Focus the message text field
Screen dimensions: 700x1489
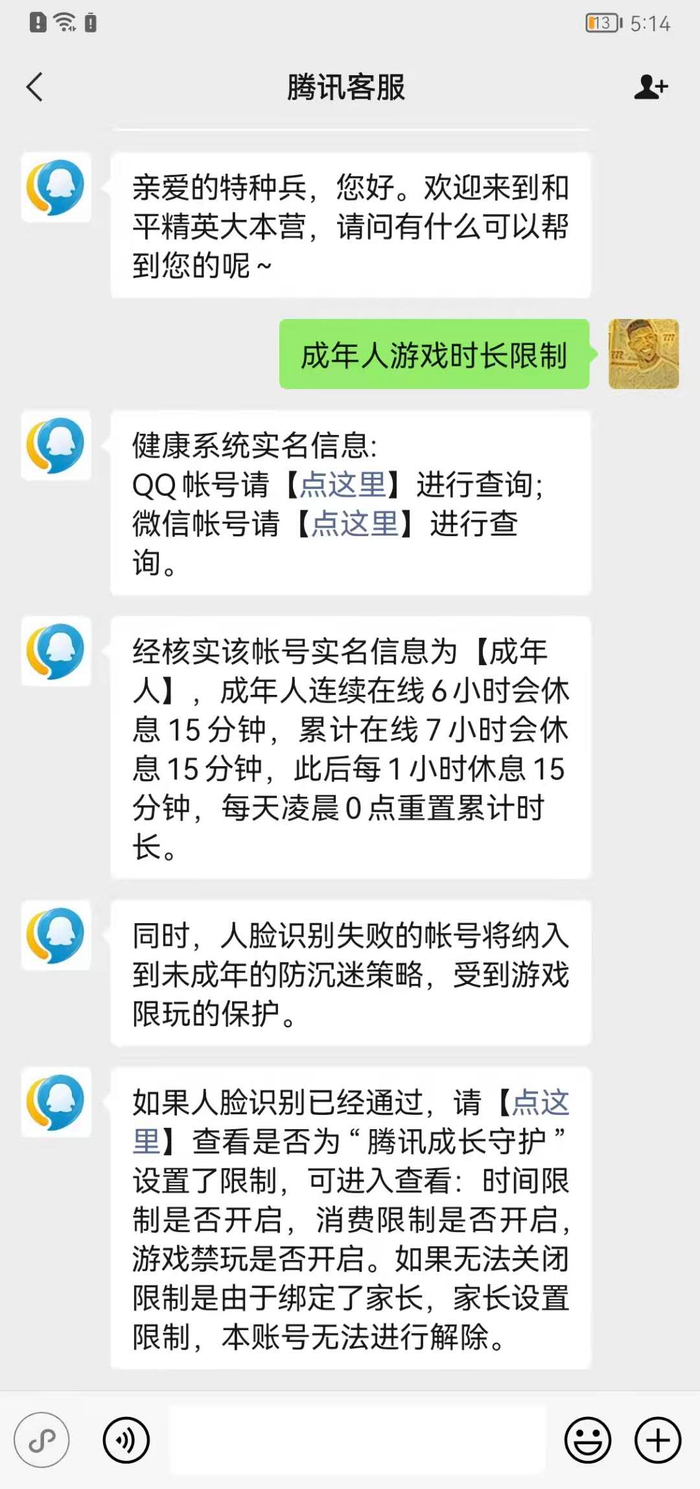(x=357, y=1440)
